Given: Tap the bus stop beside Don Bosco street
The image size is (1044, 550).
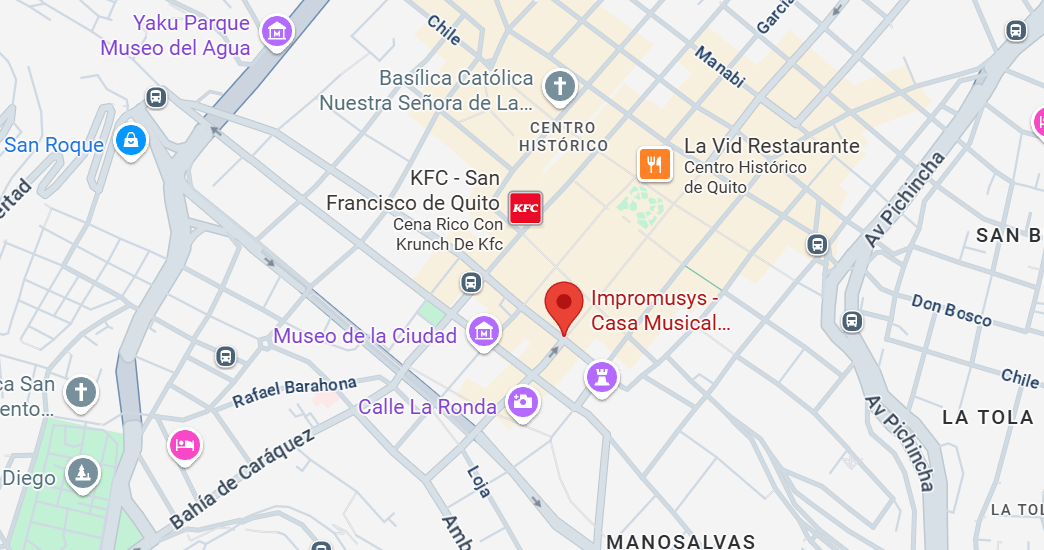Looking at the screenshot, I should point(852,321).
